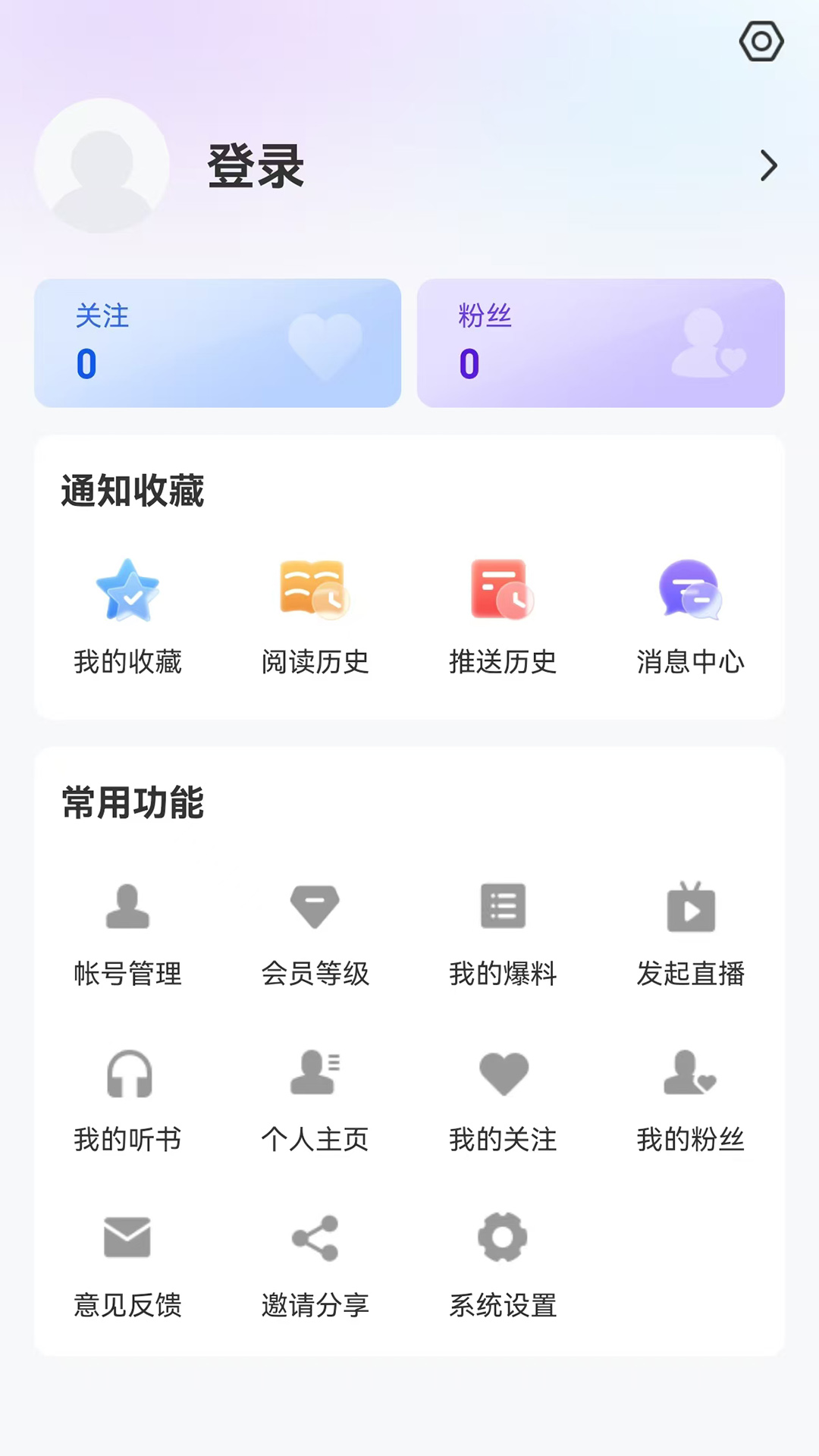819x1456 pixels.
Task: Open 帐号管理 (Account Management)
Action: click(x=127, y=933)
